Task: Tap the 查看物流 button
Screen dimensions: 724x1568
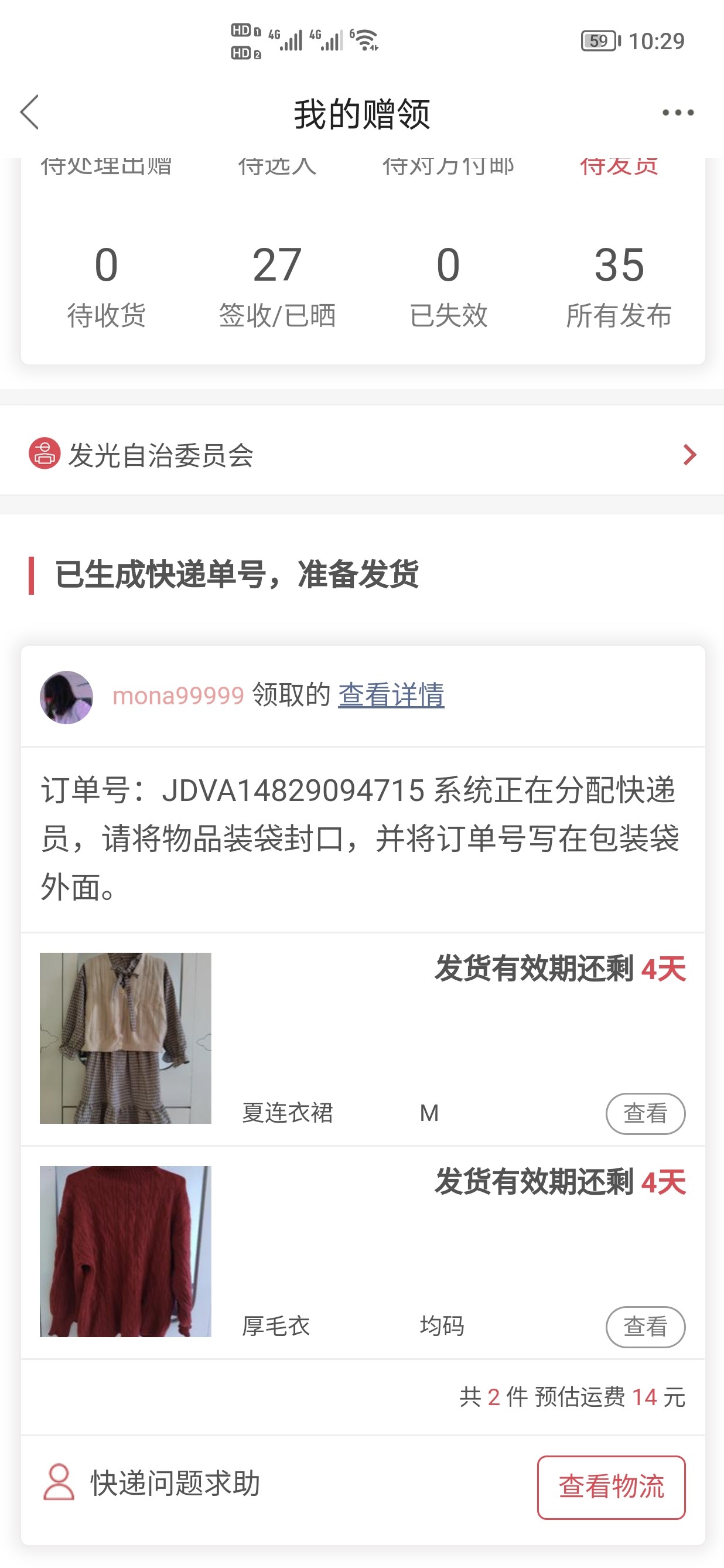Action: (611, 1487)
